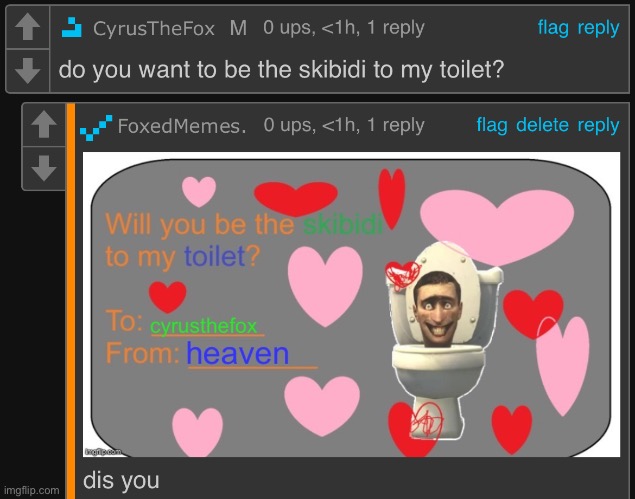Viewport: 635px width, 499px height.
Task: Flag CyrusTheFox's comment
Action: tap(553, 28)
